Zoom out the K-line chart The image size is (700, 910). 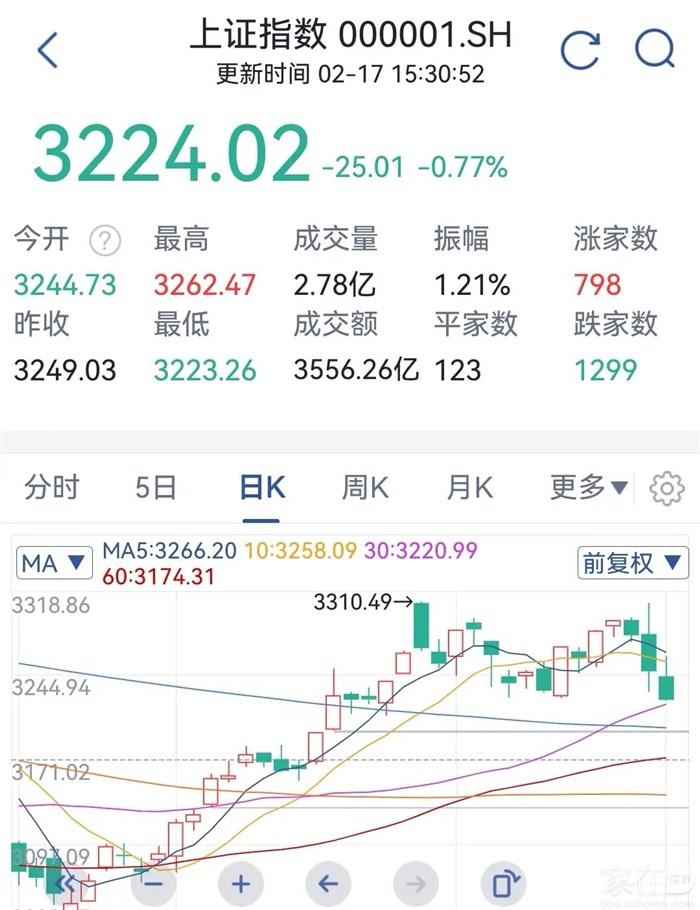(152, 884)
